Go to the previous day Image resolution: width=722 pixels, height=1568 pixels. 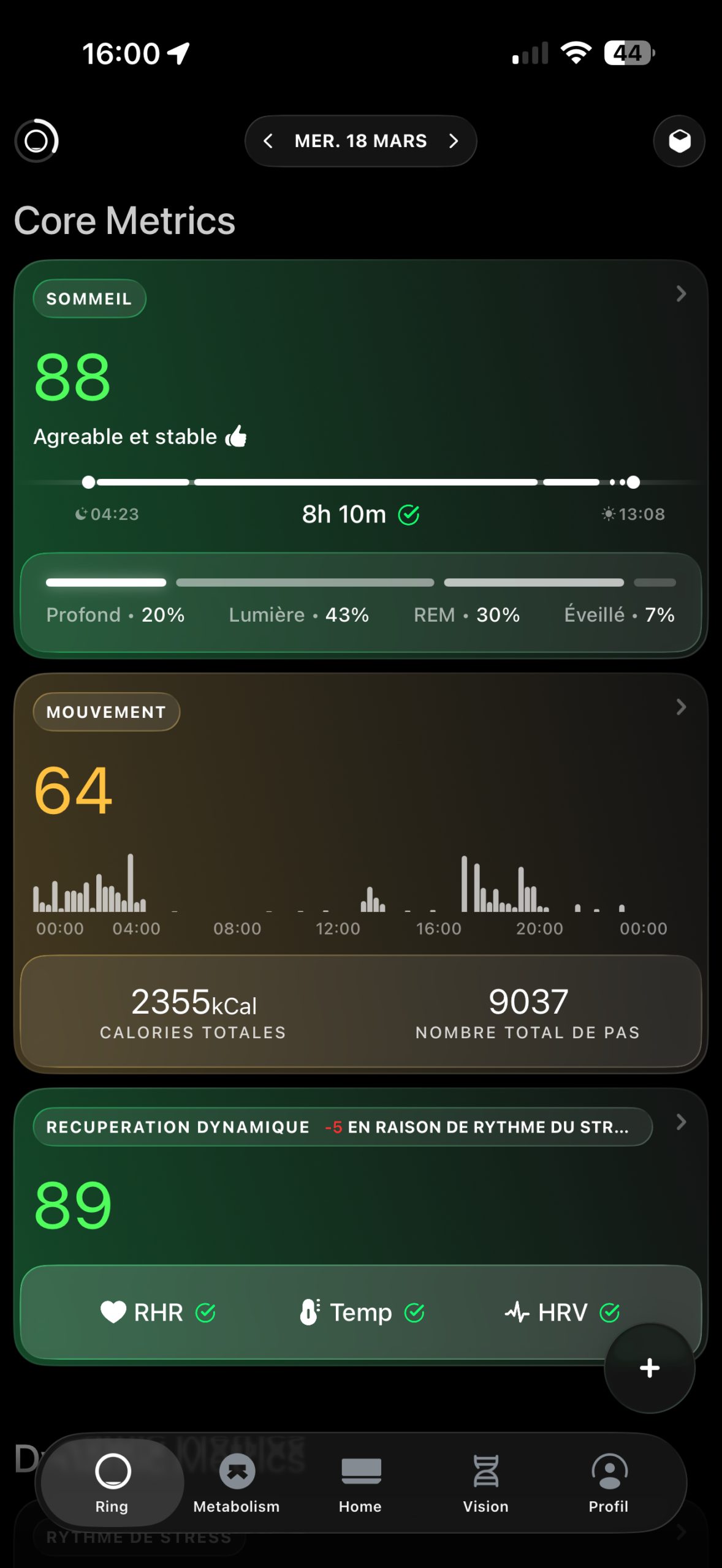[x=268, y=141]
